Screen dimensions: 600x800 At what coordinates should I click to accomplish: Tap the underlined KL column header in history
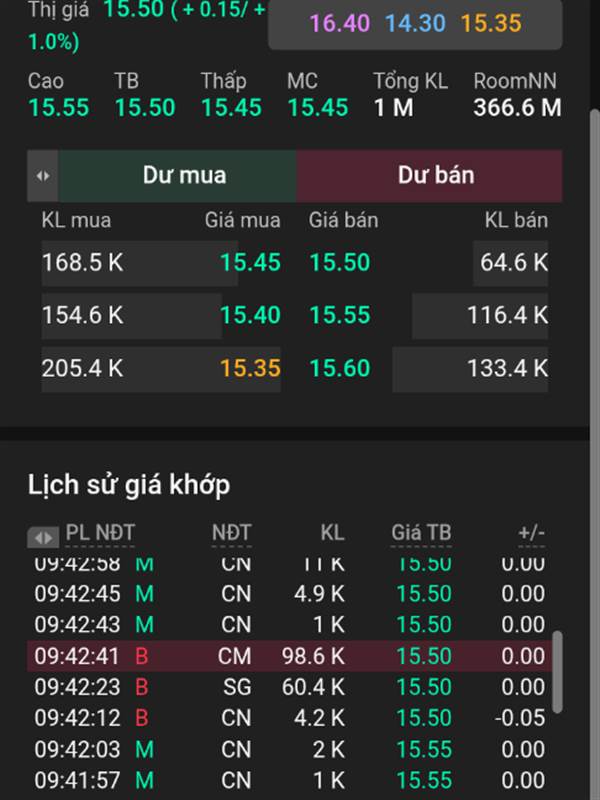[332, 533]
